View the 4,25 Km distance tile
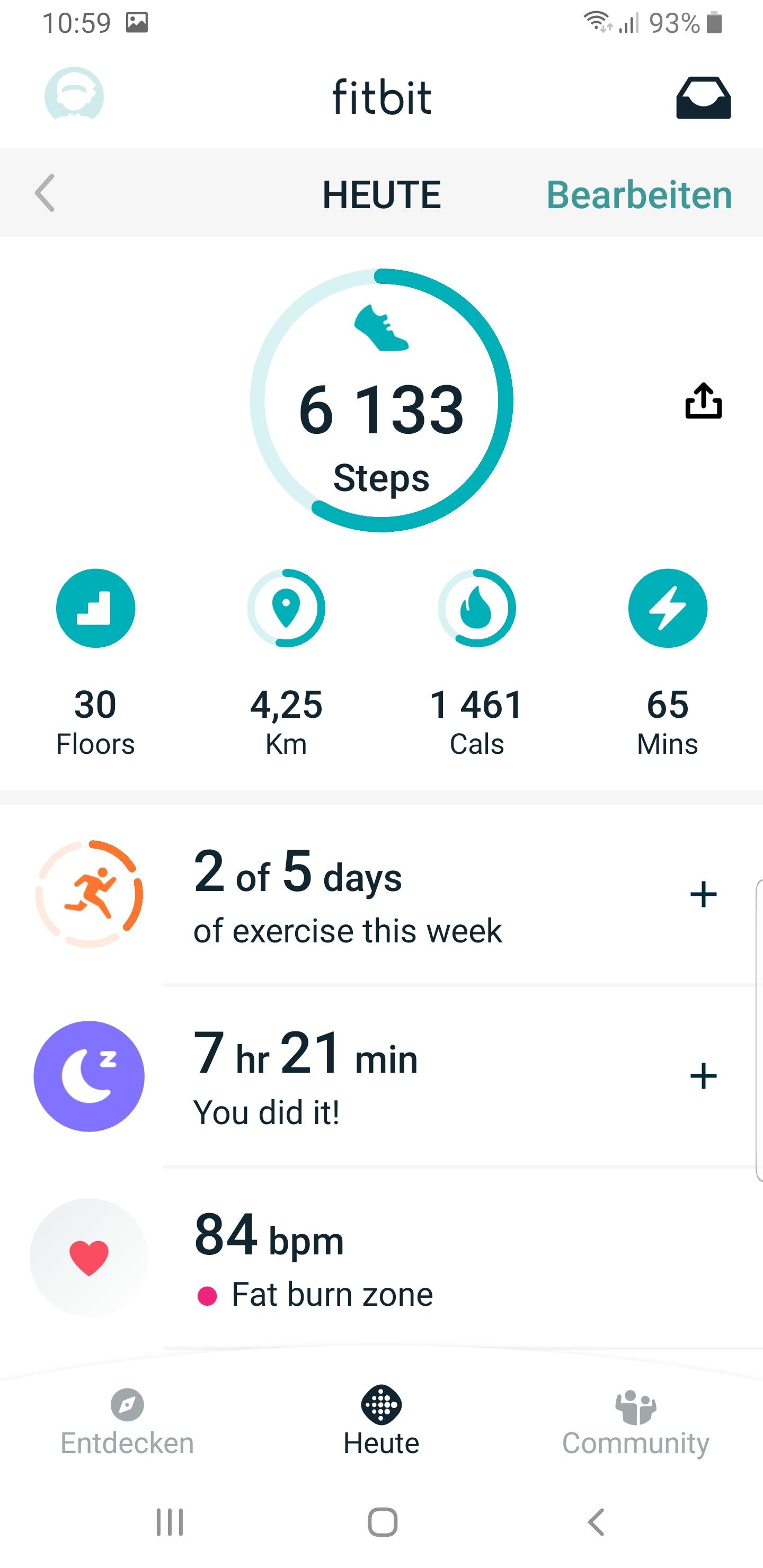 (286, 662)
